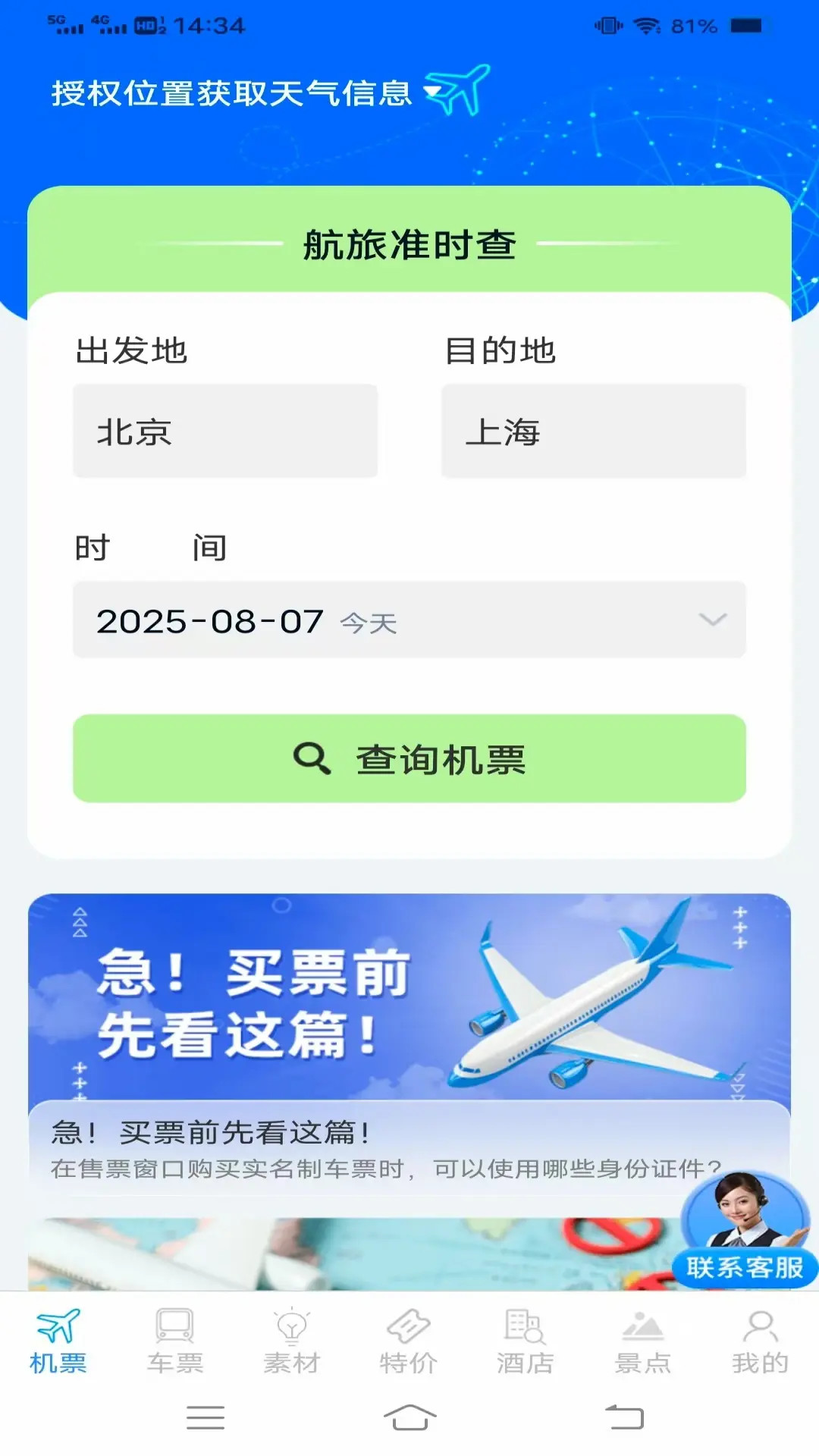The height and width of the screenshot is (1456, 819).
Task: Expand the date picker dropdown arrow
Action: [711, 620]
